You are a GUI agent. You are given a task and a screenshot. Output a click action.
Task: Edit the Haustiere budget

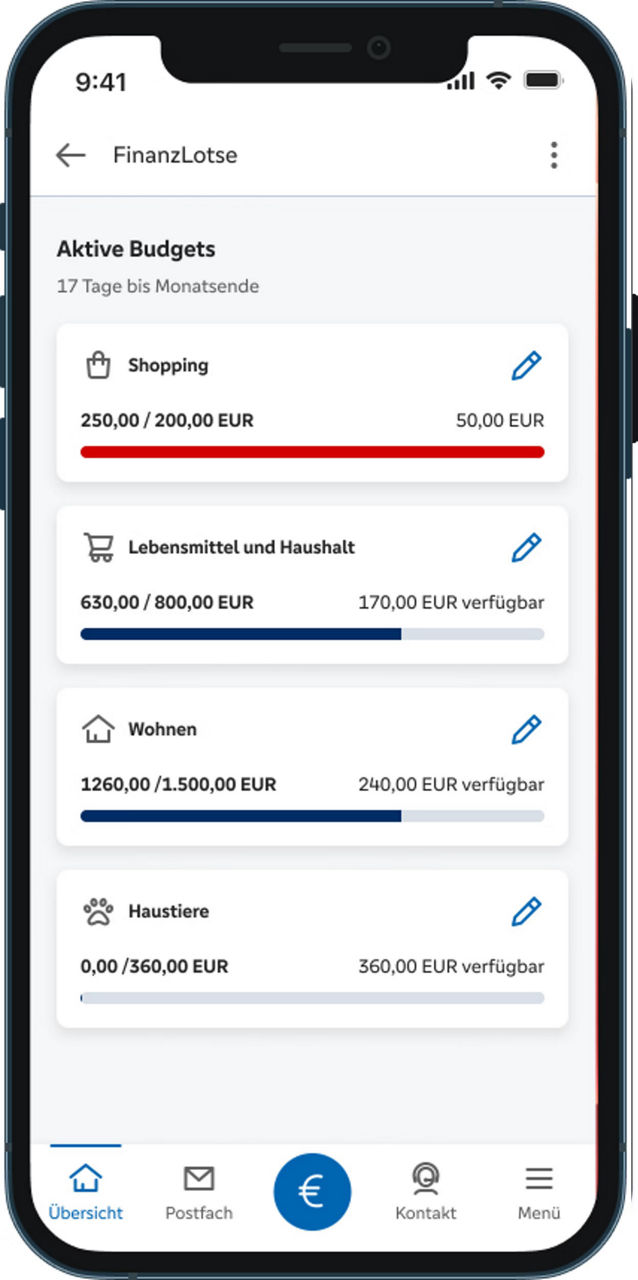(526, 912)
